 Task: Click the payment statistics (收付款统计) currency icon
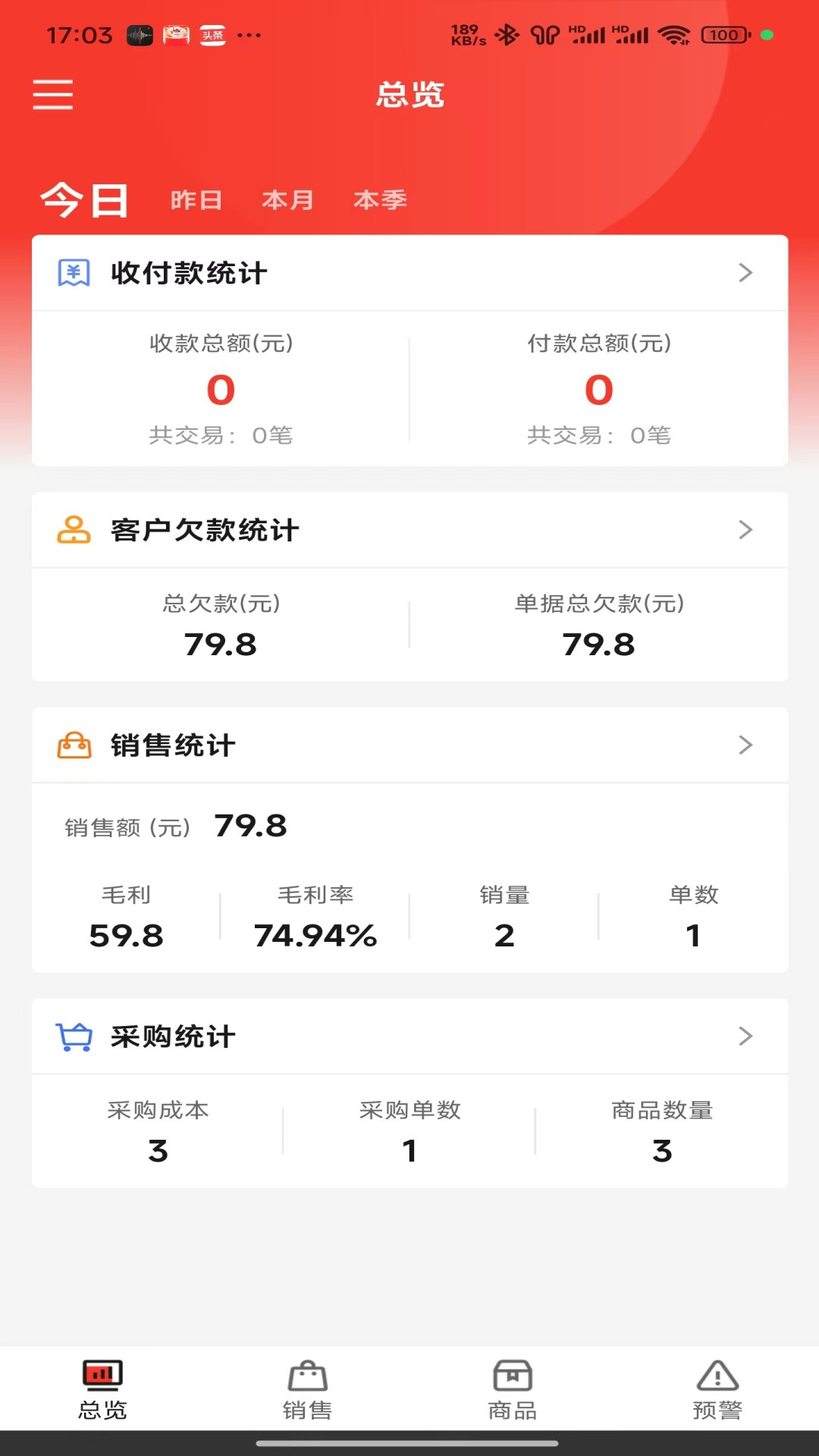click(x=73, y=274)
